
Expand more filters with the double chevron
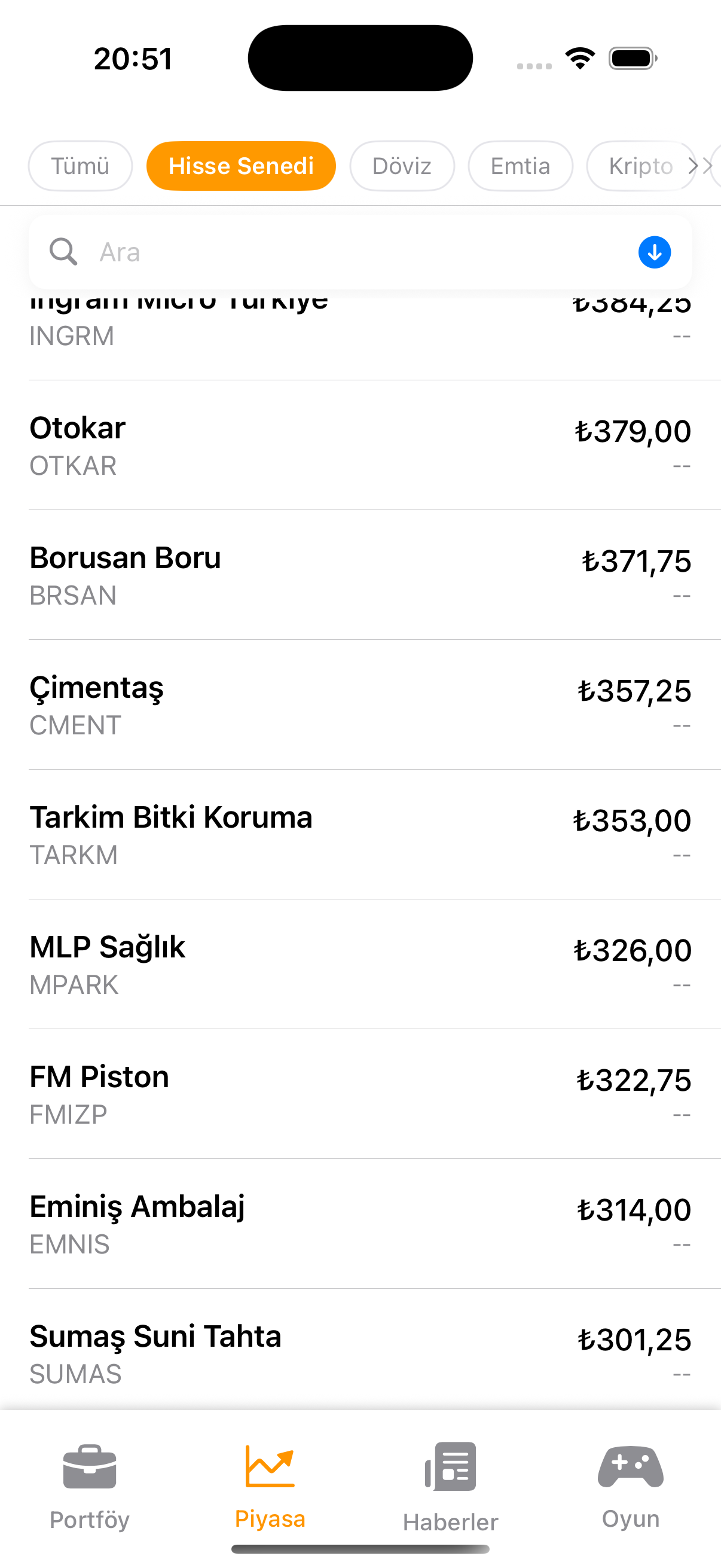click(698, 165)
